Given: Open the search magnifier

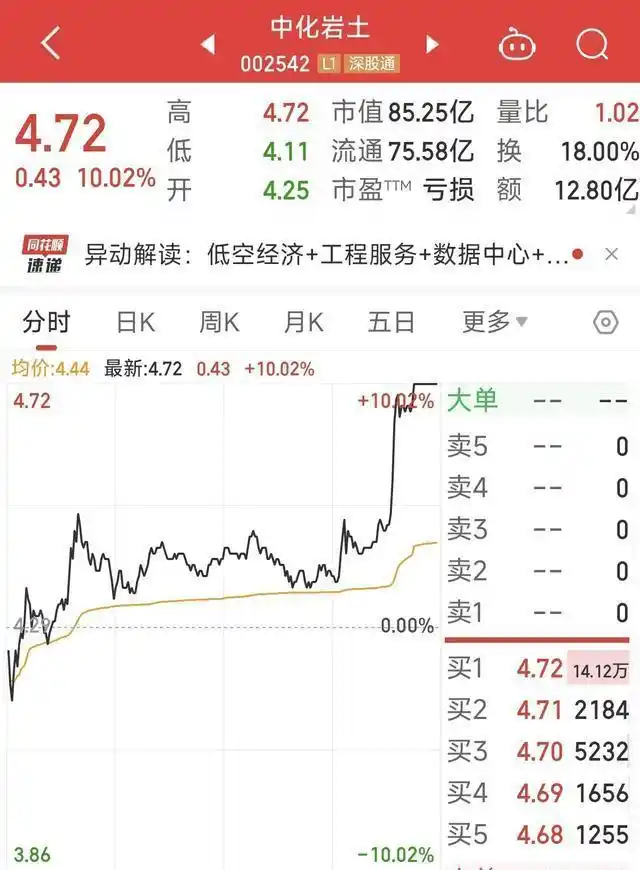Looking at the screenshot, I should (592, 44).
